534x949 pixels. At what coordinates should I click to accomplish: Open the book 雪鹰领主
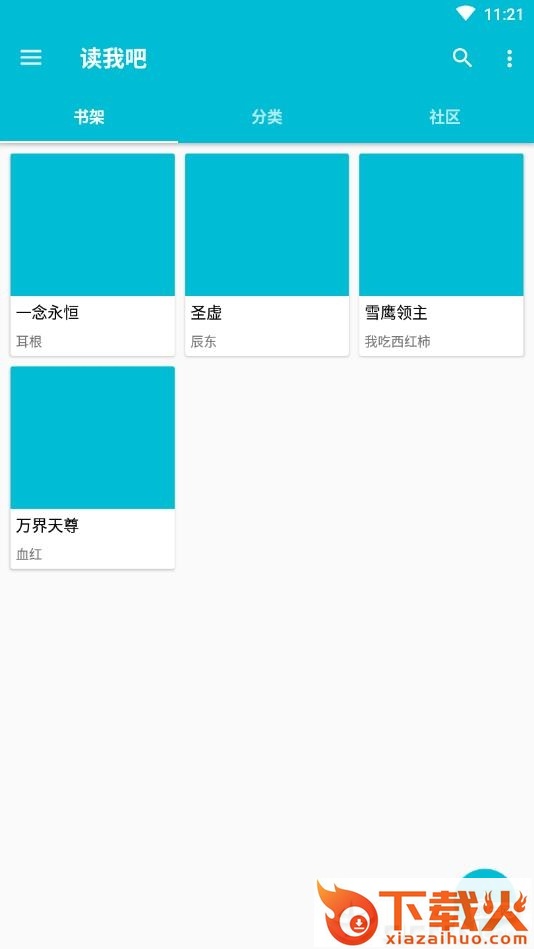coord(441,255)
